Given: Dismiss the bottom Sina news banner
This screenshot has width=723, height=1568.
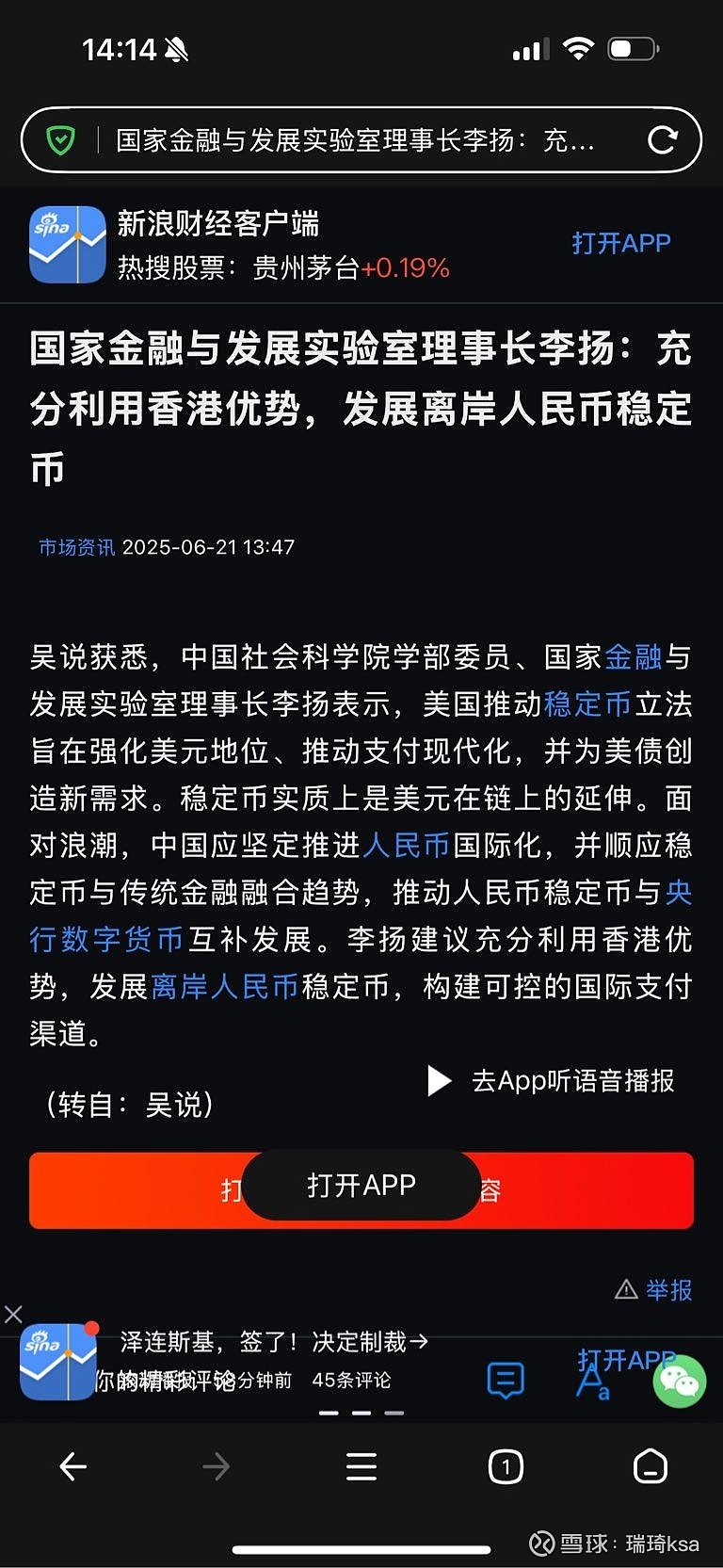Looking at the screenshot, I should tap(13, 1314).
